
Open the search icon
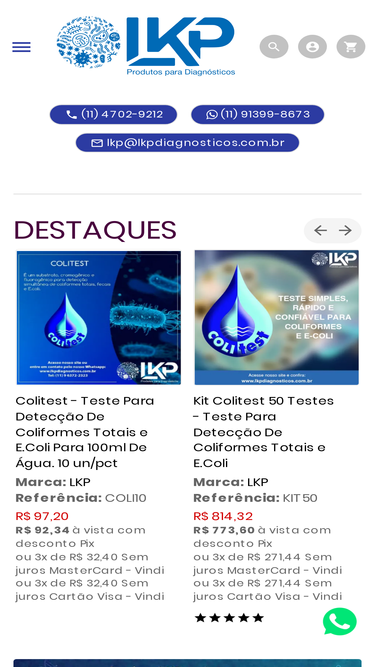click(274, 47)
